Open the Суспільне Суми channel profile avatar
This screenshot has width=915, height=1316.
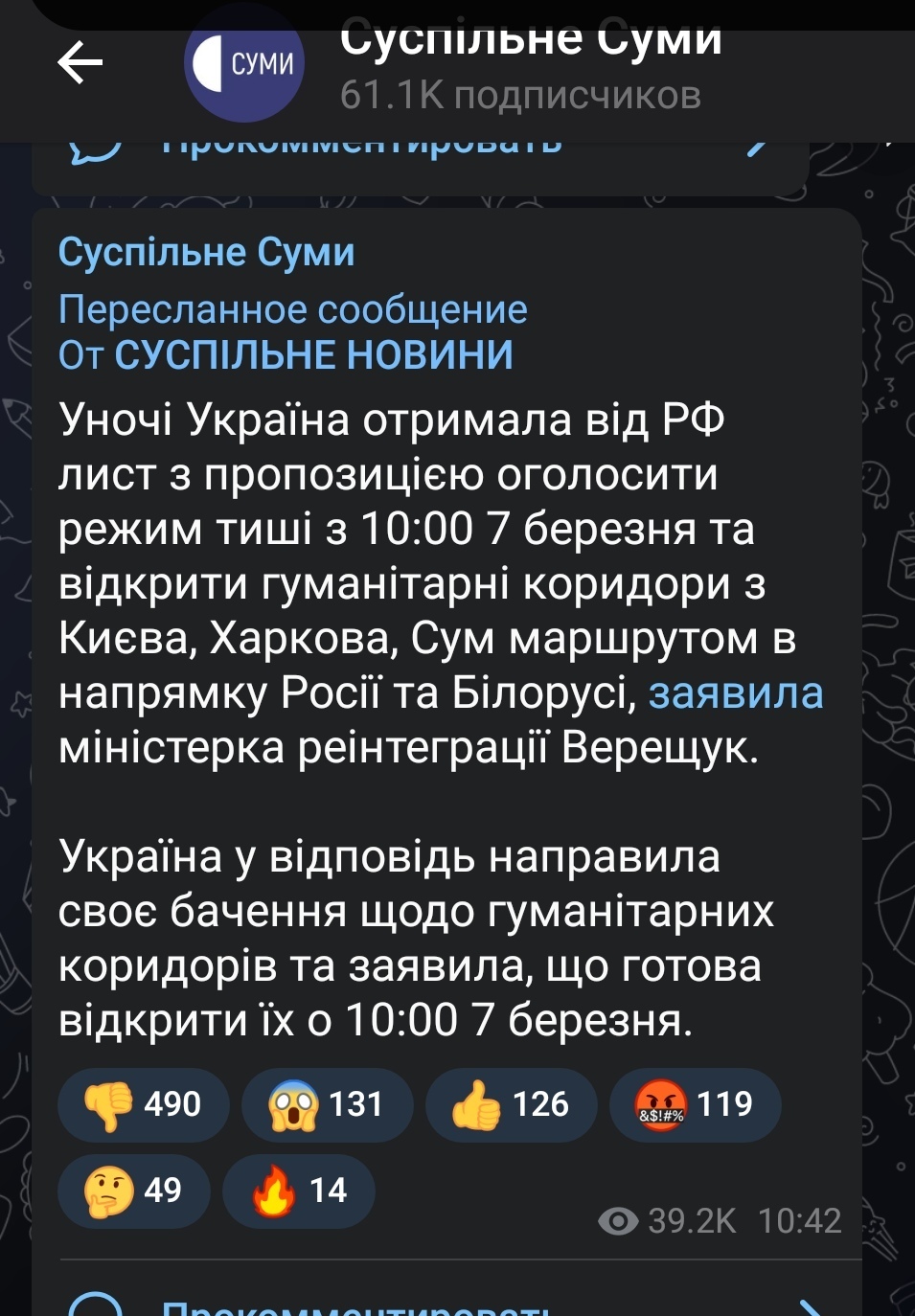tap(244, 63)
